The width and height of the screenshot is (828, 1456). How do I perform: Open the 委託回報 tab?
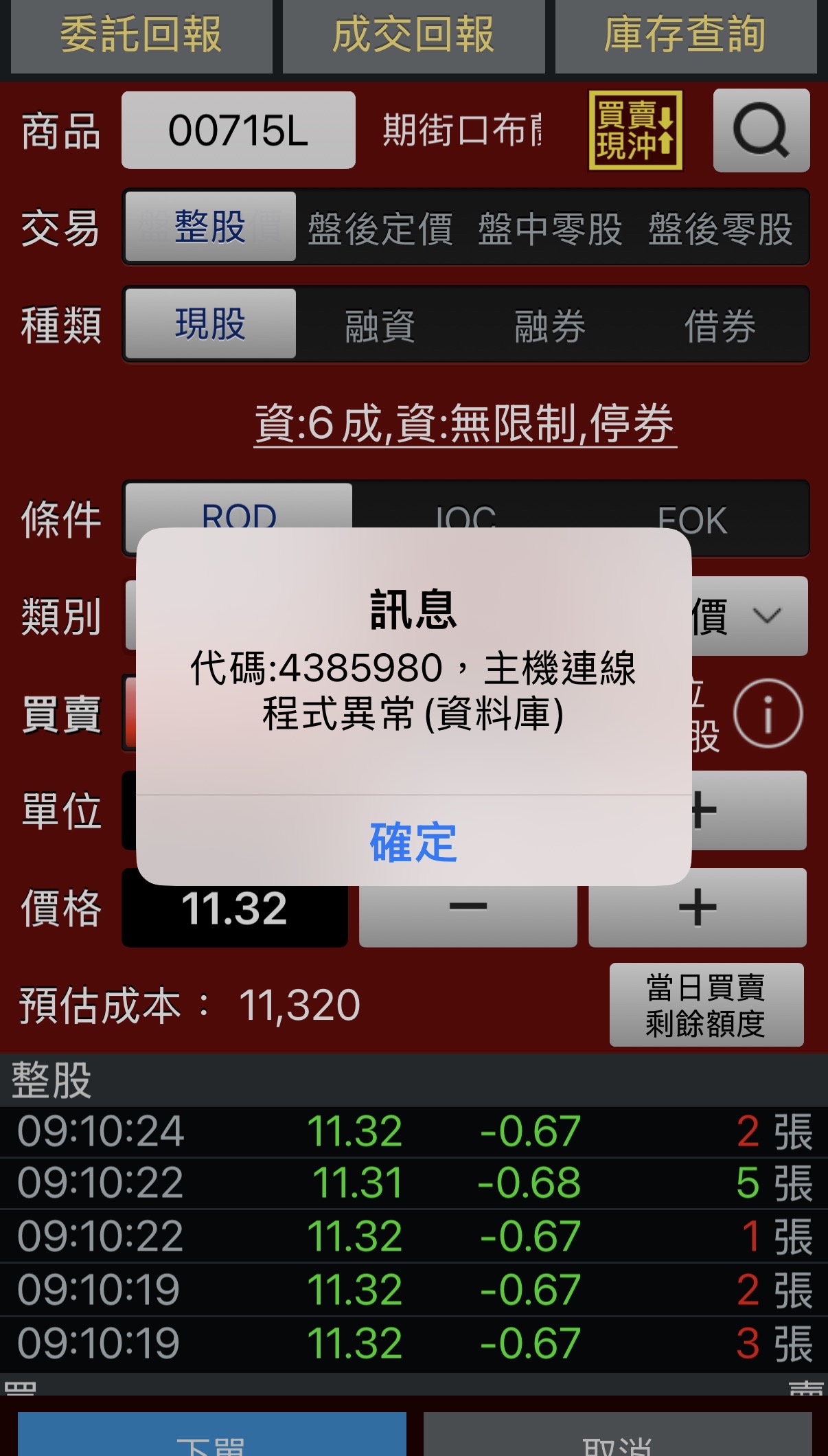click(x=141, y=36)
